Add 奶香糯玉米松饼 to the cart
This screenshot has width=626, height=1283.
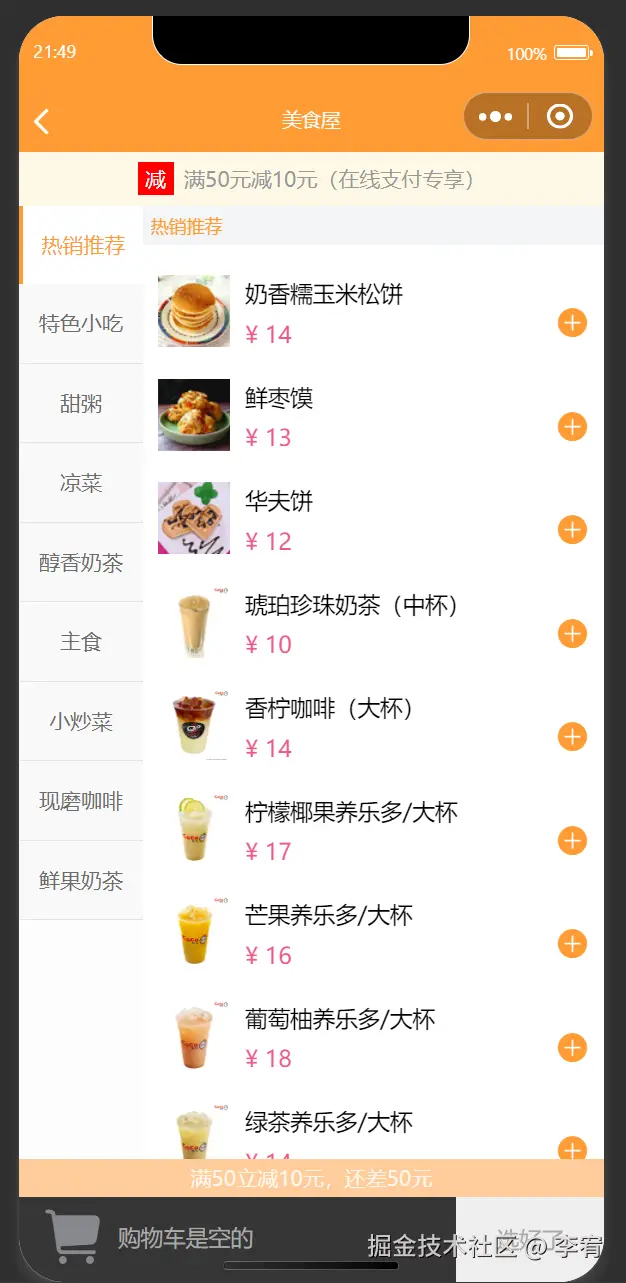coord(572,323)
